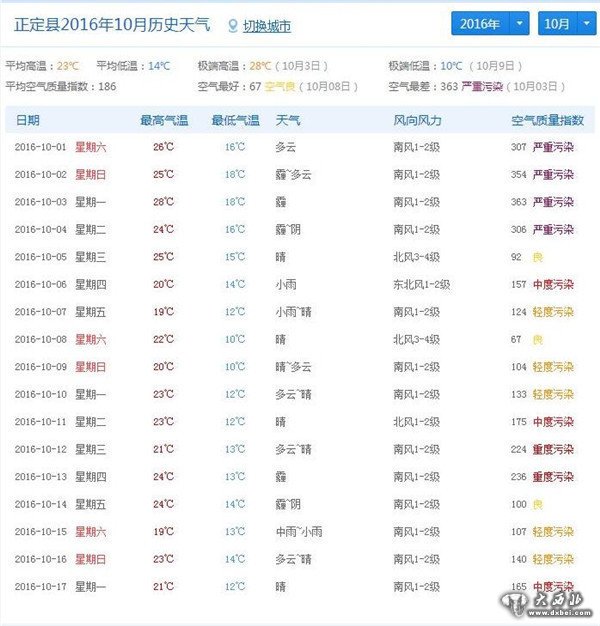Open the 2016年 year dropdown
Viewport: 600px width, 626px height.
490,23
